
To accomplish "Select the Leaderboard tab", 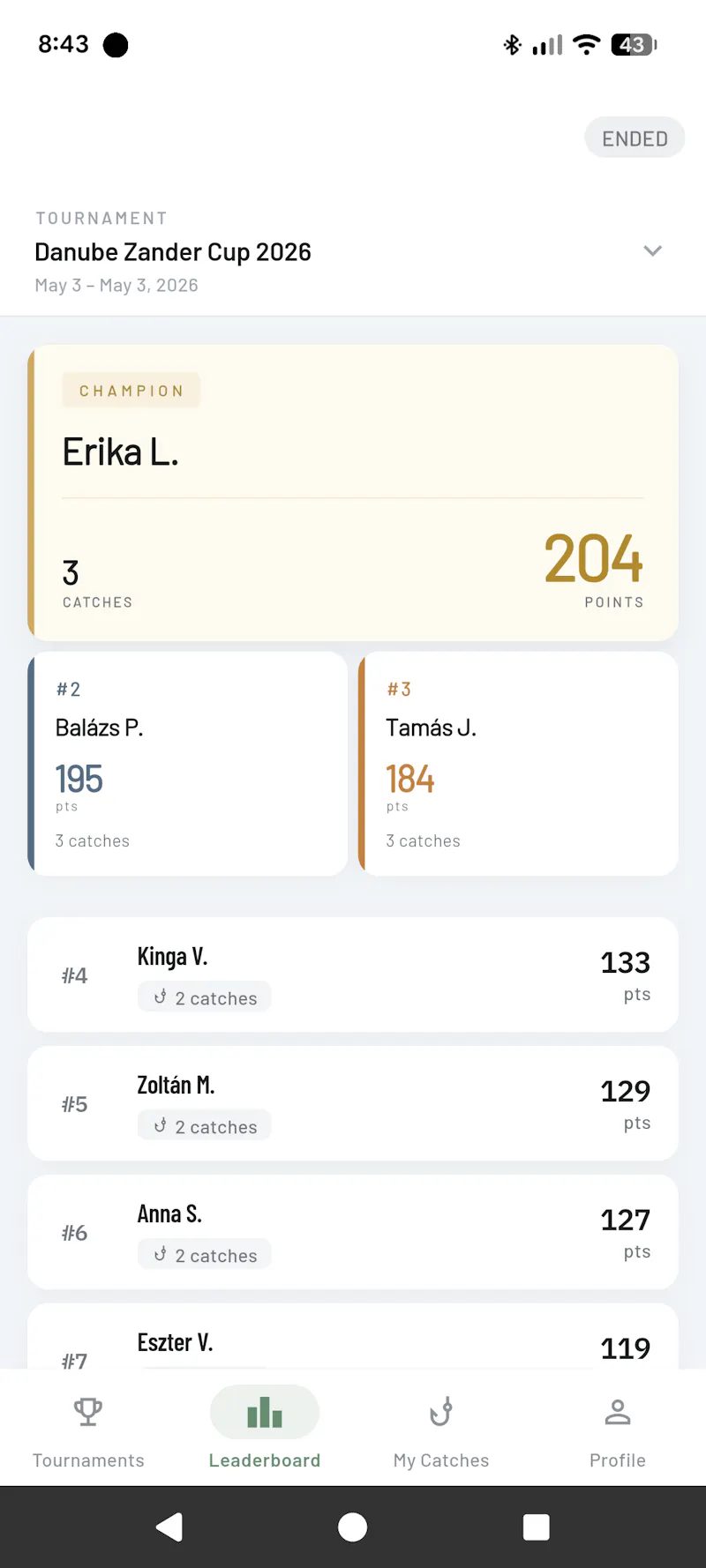I will (x=265, y=1429).
